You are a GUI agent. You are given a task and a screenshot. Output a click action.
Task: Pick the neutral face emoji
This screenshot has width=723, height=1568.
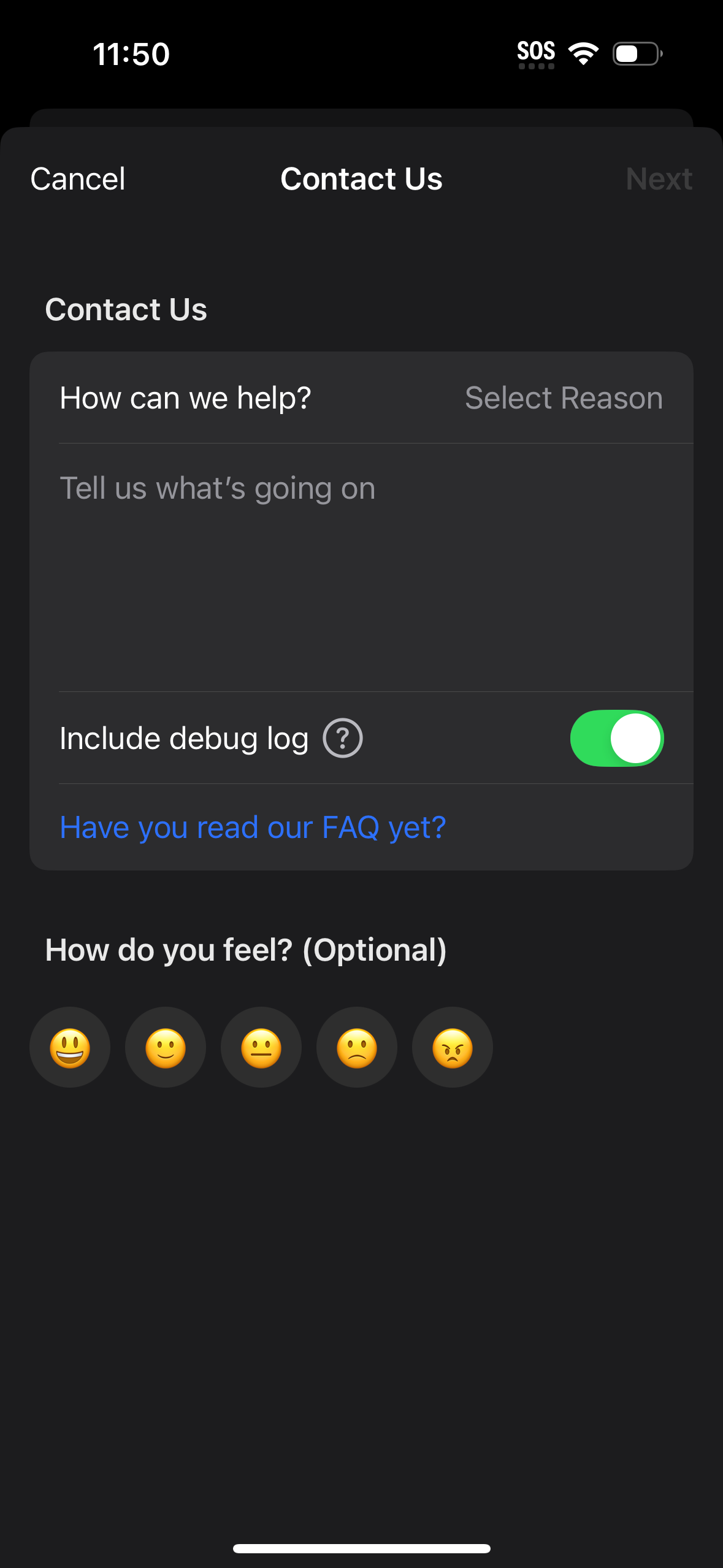click(x=261, y=1047)
